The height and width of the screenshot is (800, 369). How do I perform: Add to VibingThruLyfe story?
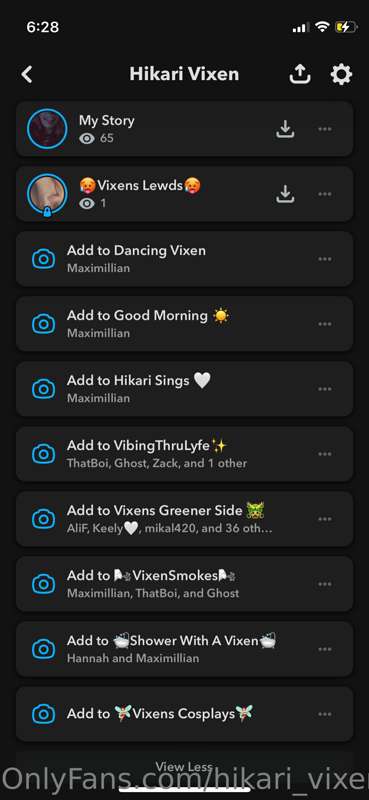(184, 454)
